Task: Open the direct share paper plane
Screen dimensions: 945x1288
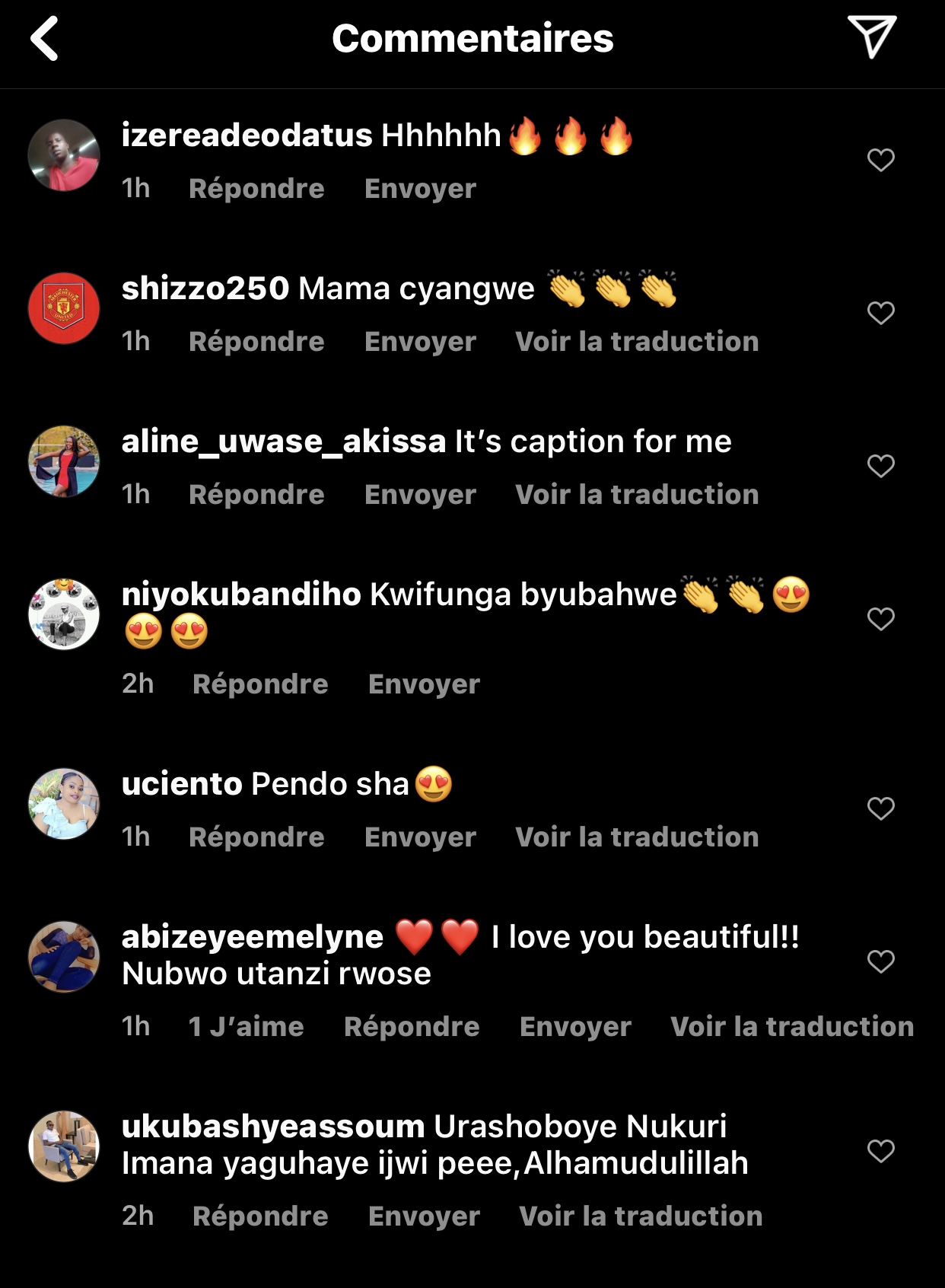Action: coord(872,37)
